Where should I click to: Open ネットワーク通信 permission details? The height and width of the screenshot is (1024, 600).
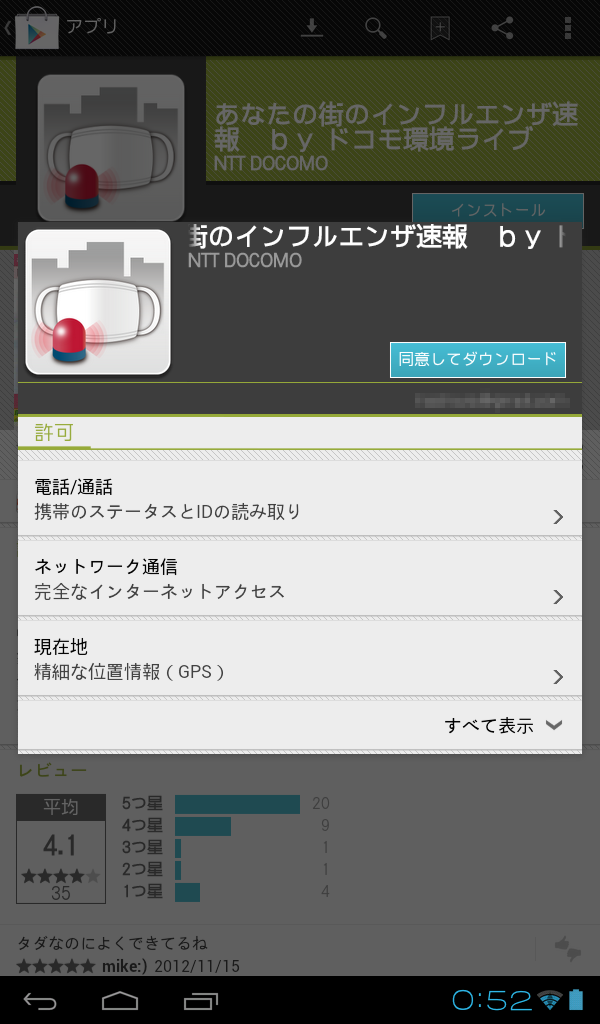coord(300,579)
